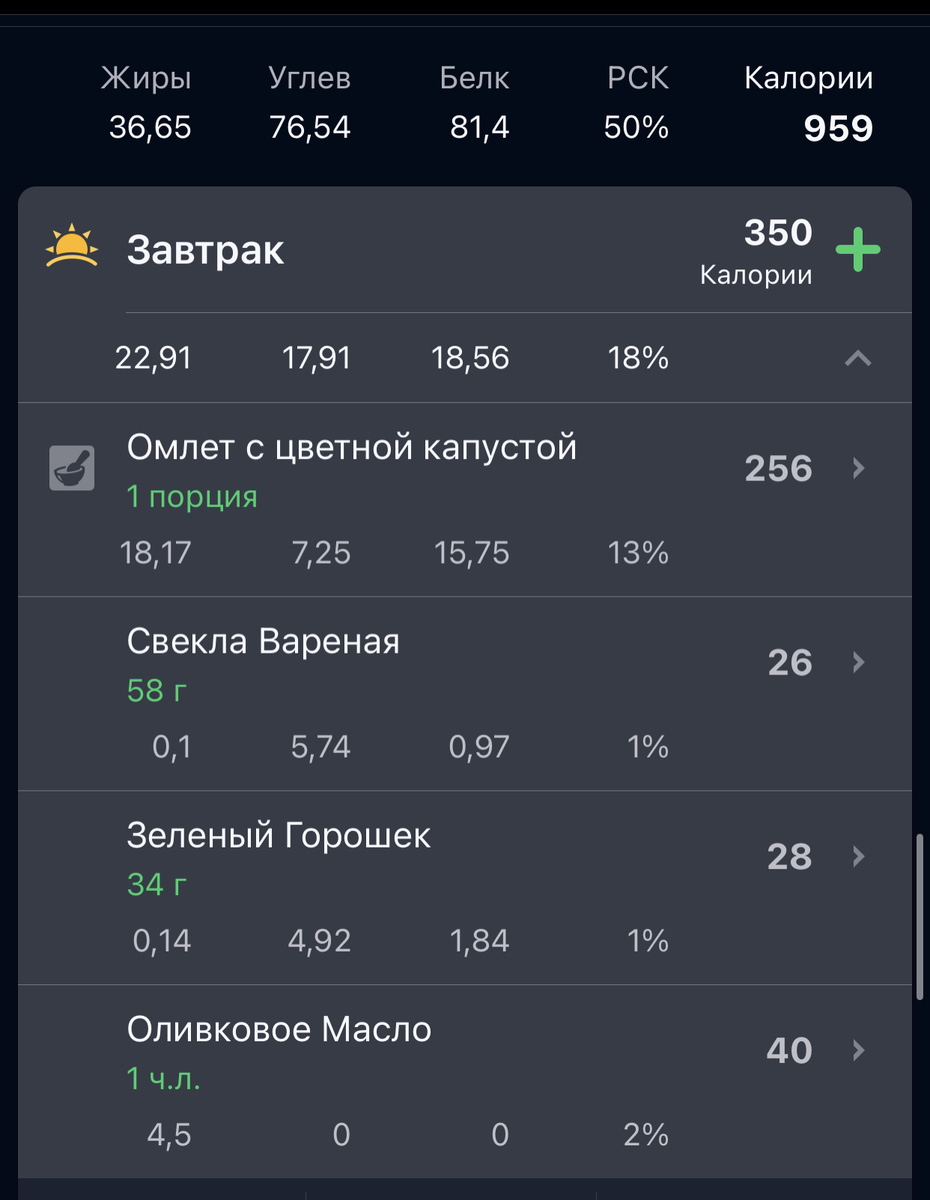Select the Углев column header

click(310, 77)
